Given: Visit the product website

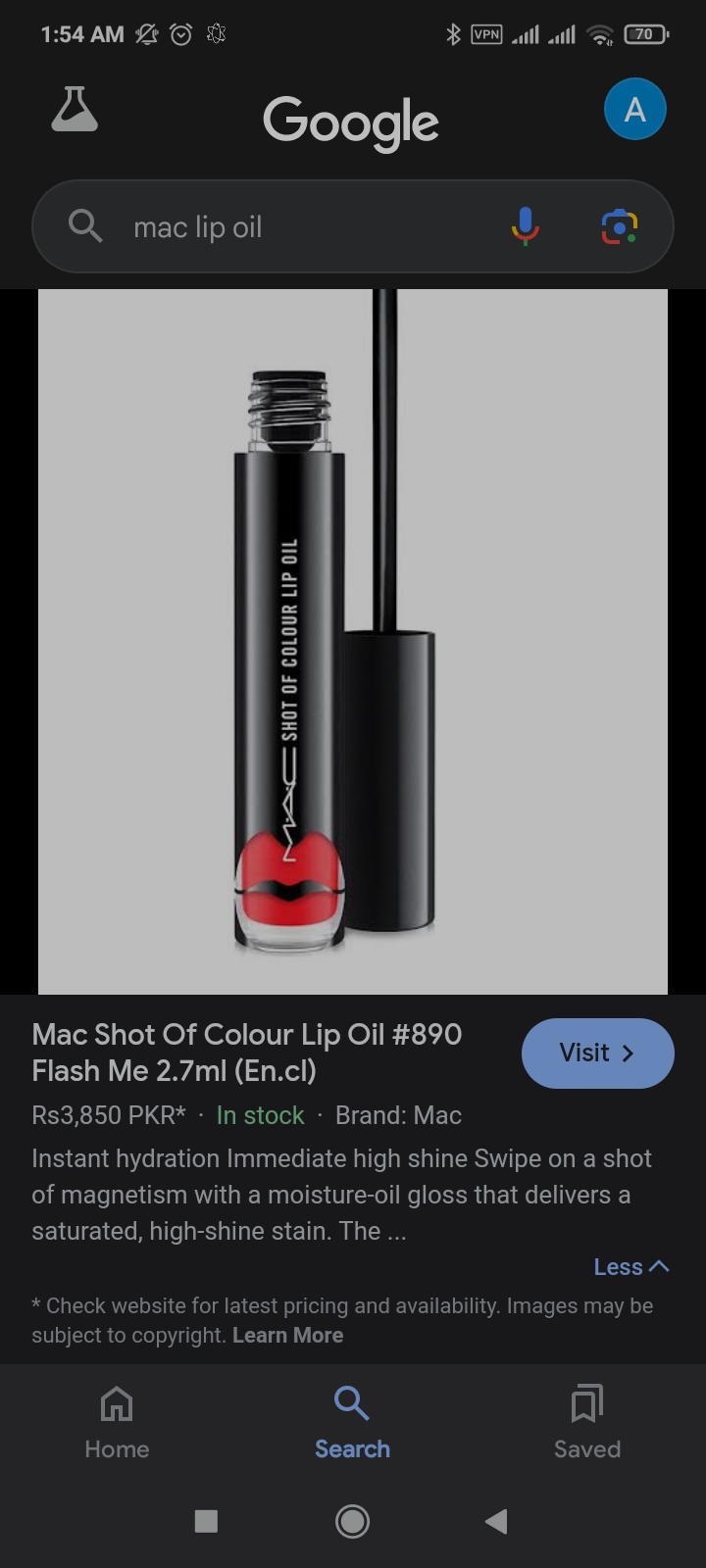Looking at the screenshot, I should [x=597, y=1053].
